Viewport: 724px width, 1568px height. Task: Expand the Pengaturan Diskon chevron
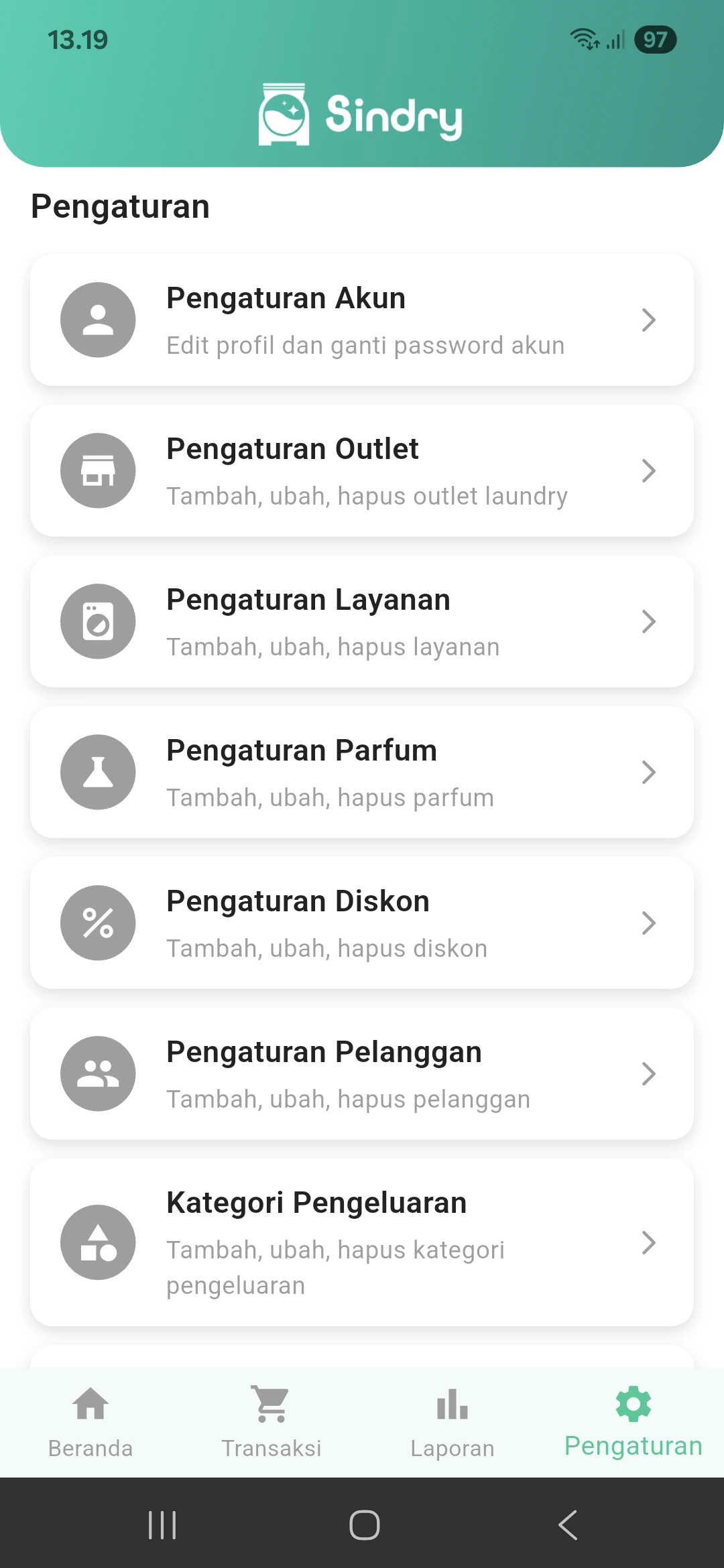[648, 923]
